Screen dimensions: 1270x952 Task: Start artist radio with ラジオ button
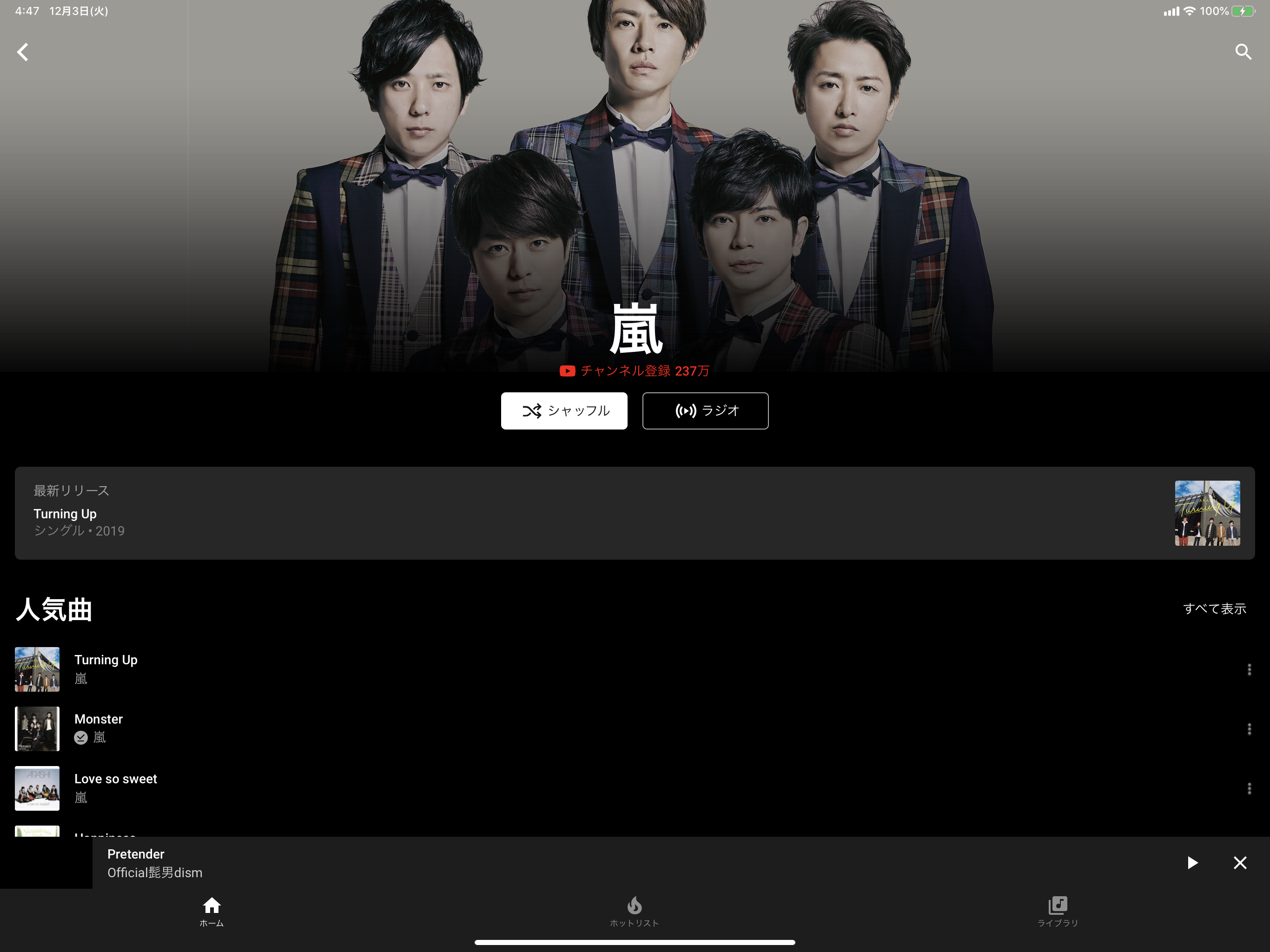705,410
